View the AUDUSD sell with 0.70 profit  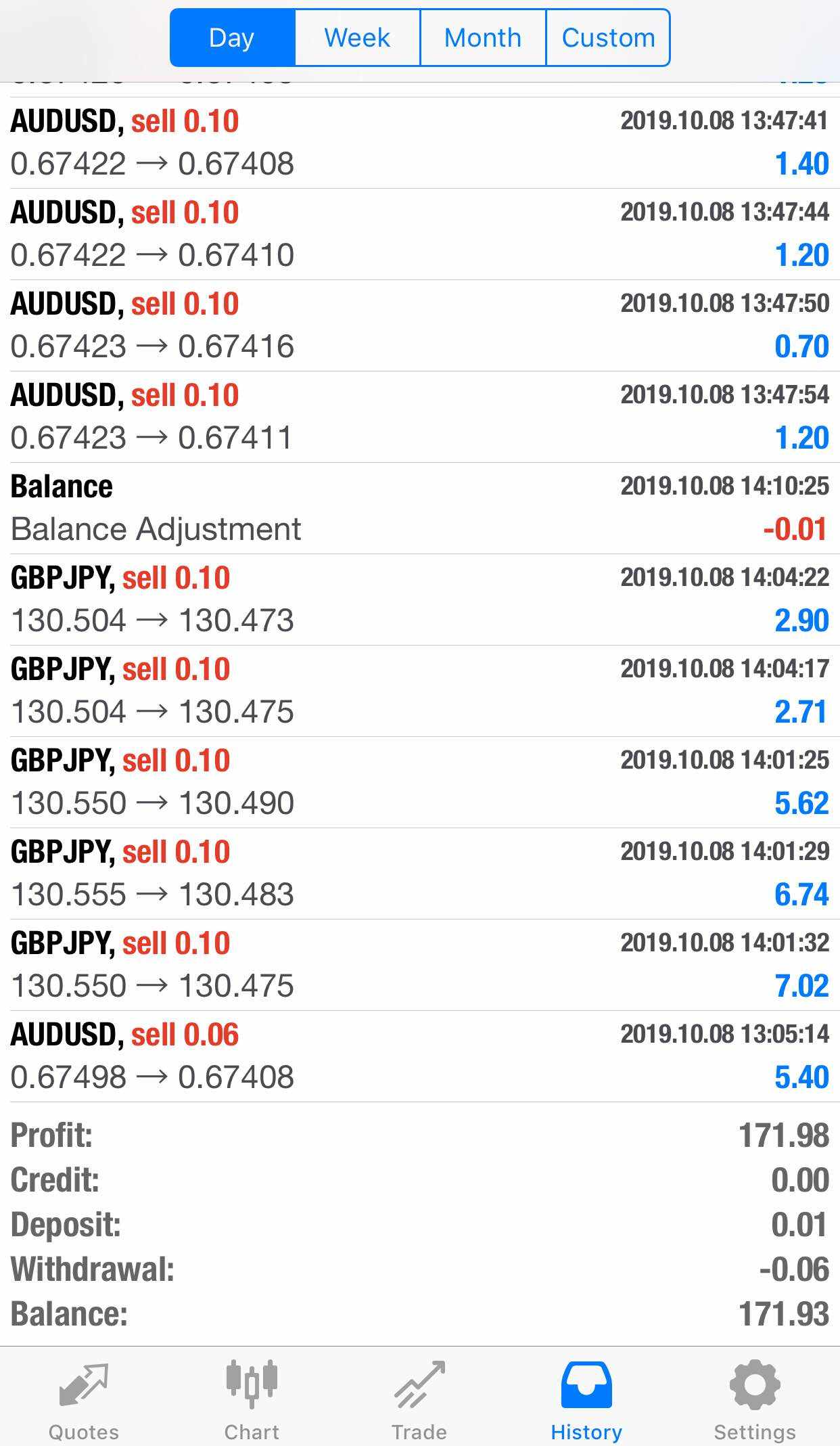coord(419,325)
